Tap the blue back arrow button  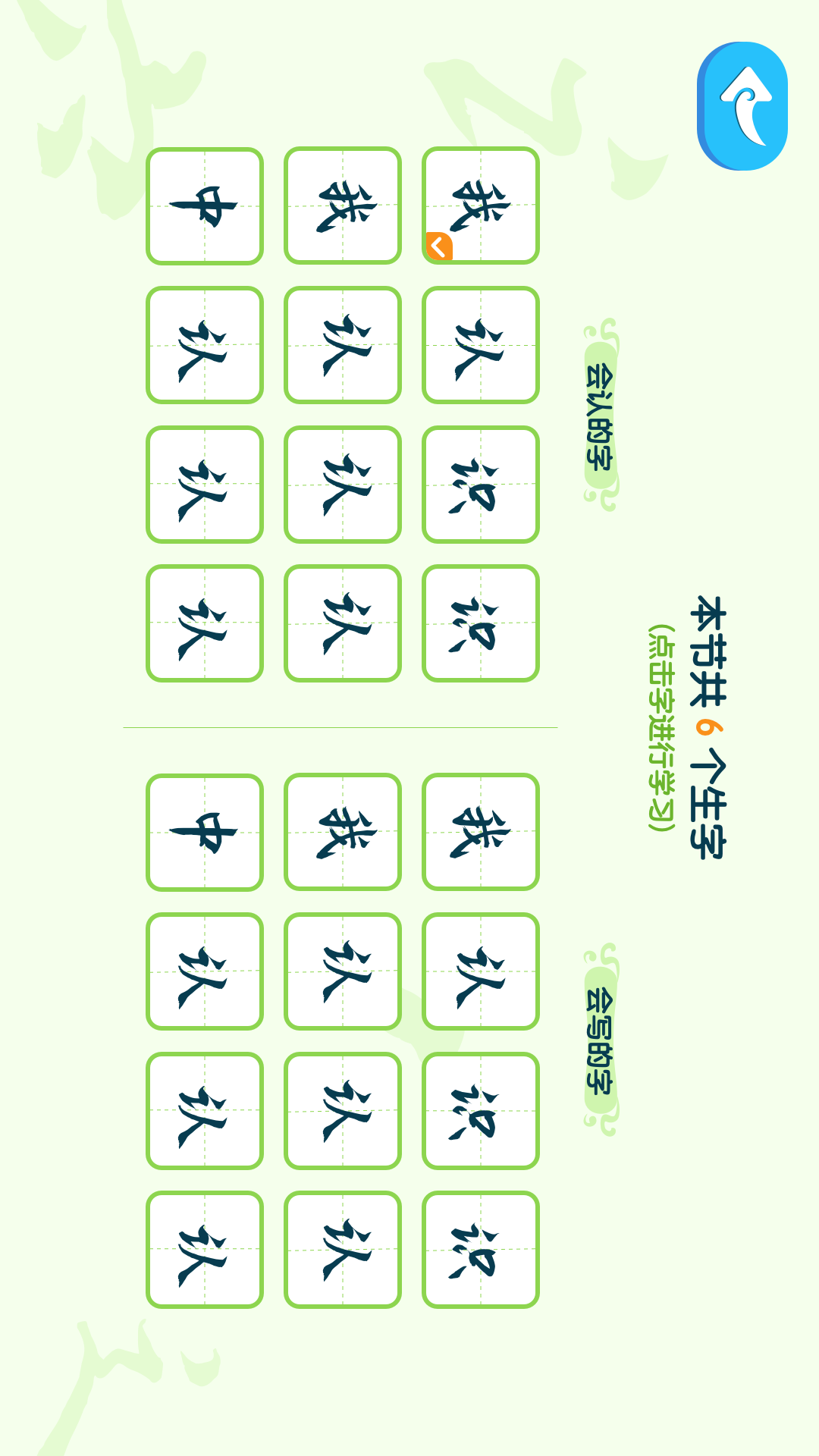pos(743,106)
